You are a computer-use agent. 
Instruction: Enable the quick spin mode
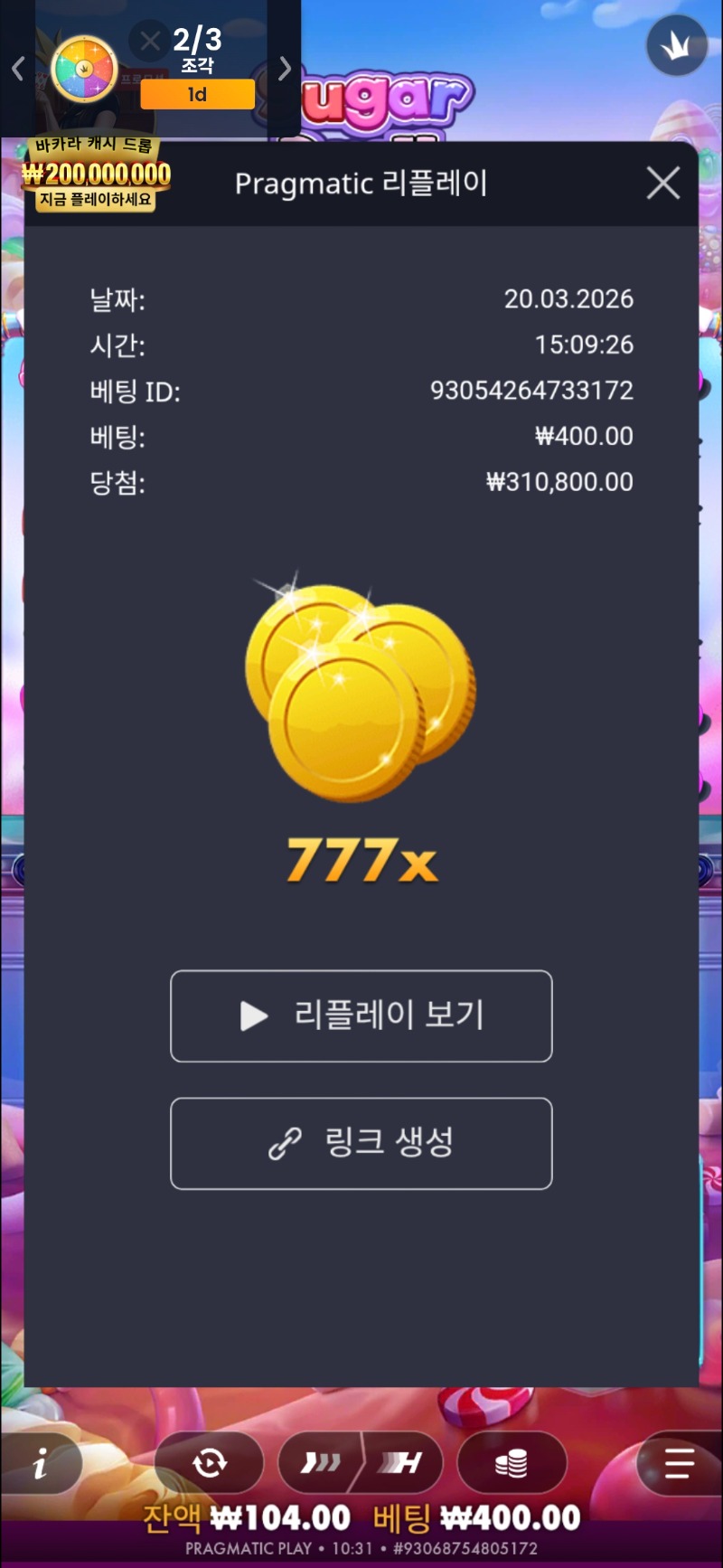point(321,1462)
